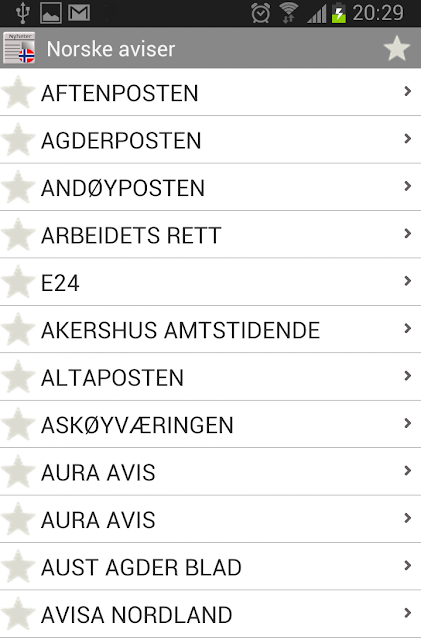Open ANDØYPOSTEN from the list
The height and width of the screenshot is (640, 421).
(210, 187)
